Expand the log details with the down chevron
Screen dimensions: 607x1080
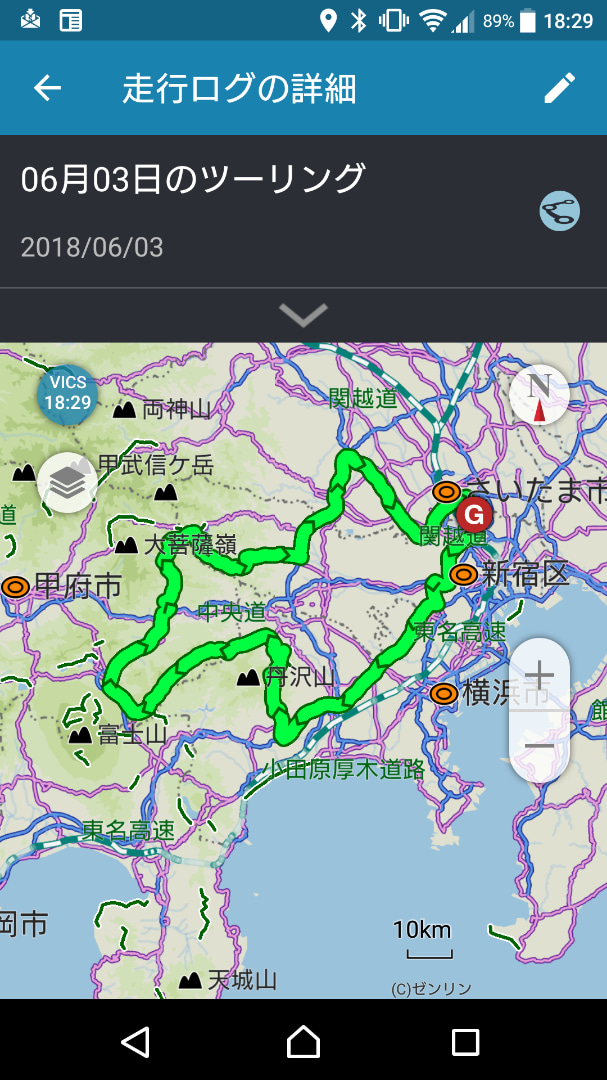(x=303, y=315)
